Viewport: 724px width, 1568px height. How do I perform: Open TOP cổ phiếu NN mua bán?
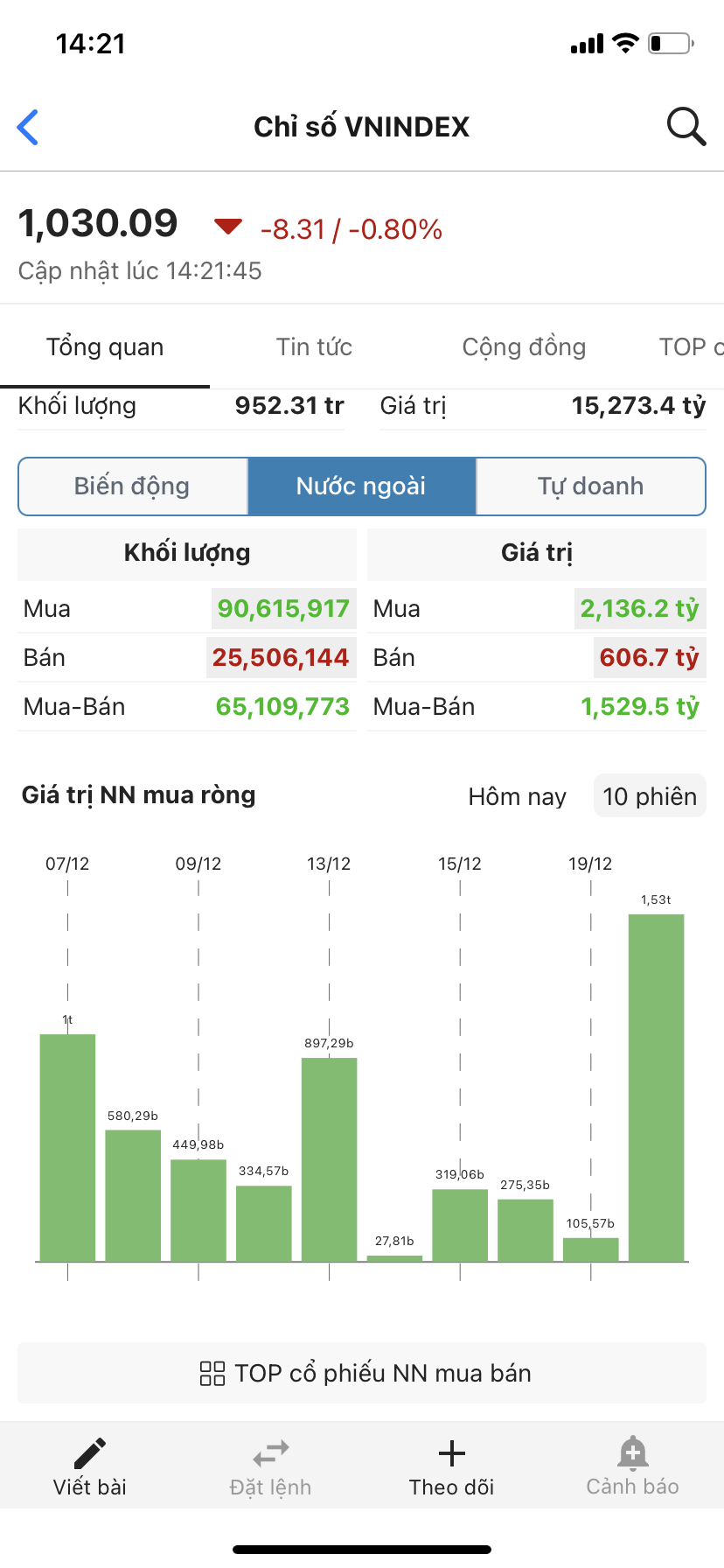(x=362, y=1373)
